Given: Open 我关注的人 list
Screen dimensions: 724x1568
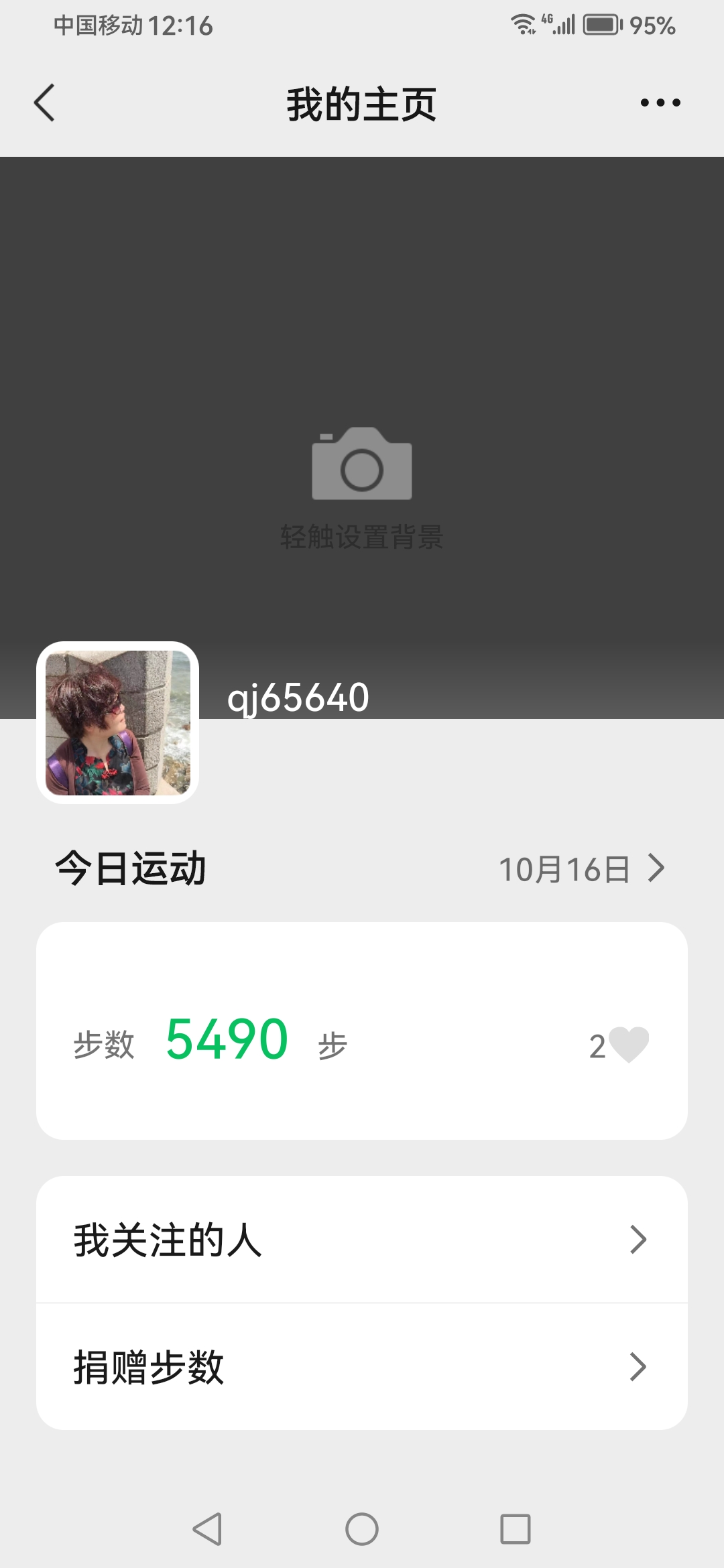Looking at the screenshot, I should [362, 1240].
